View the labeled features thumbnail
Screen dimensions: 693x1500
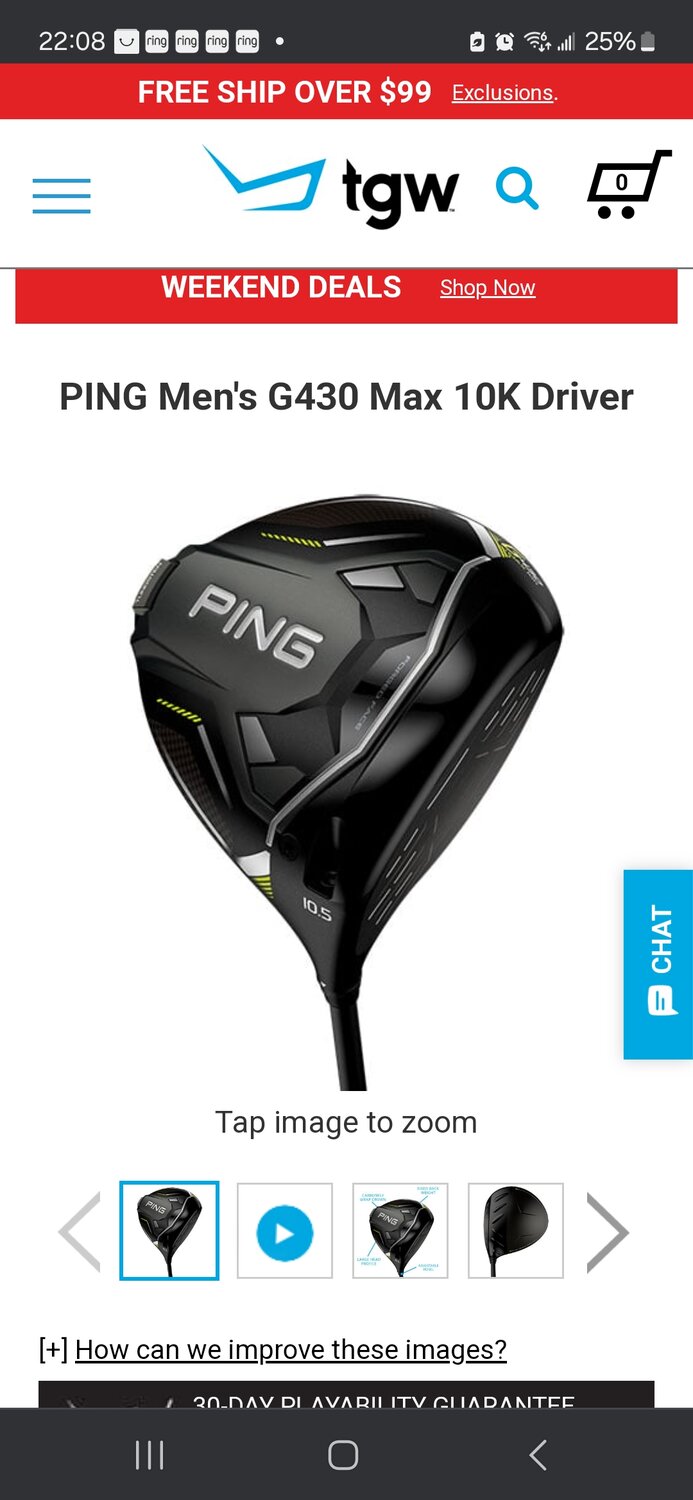[x=400, y=1231]
